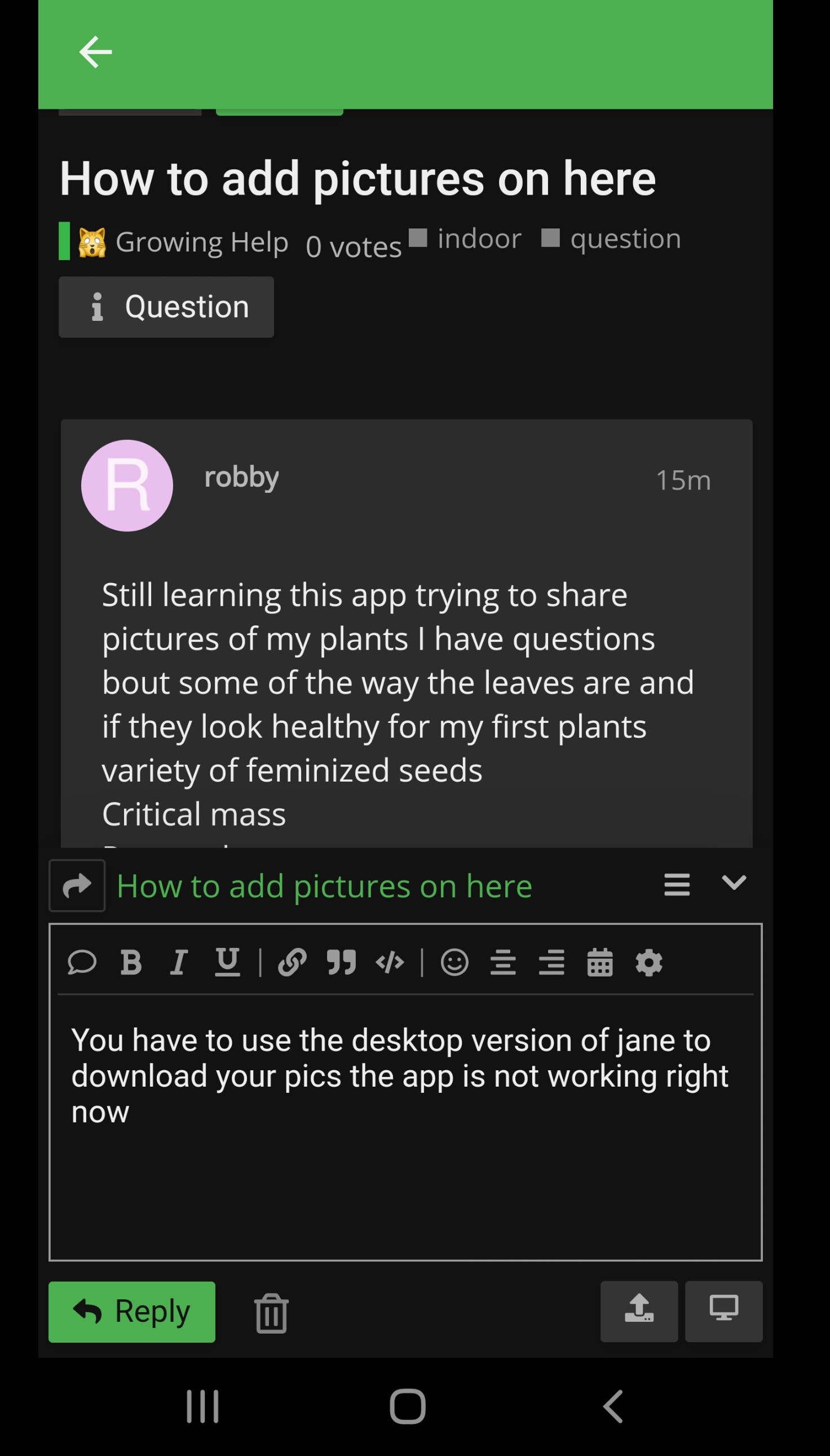830x1456 pixels.
Task: Submit the reply with the Reply button
Action: (132, 1312)
